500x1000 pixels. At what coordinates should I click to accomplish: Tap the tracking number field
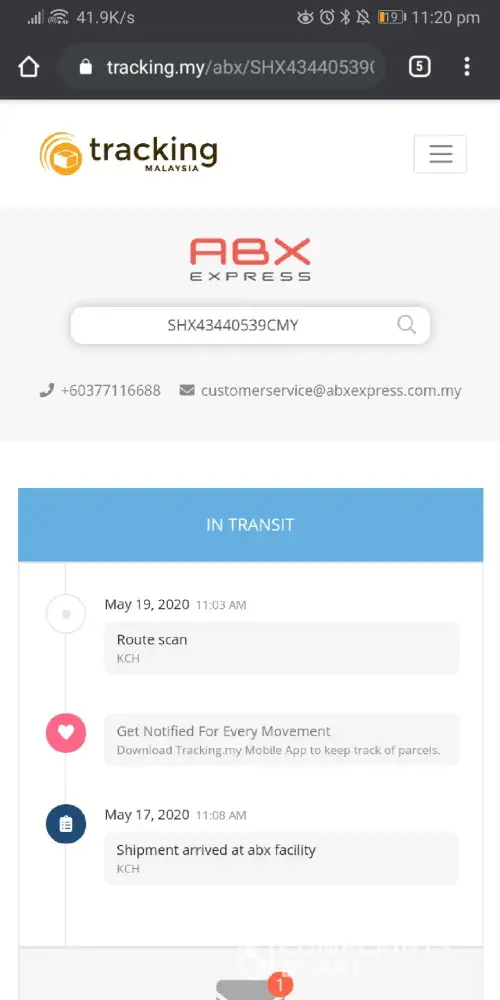(250, 325)
